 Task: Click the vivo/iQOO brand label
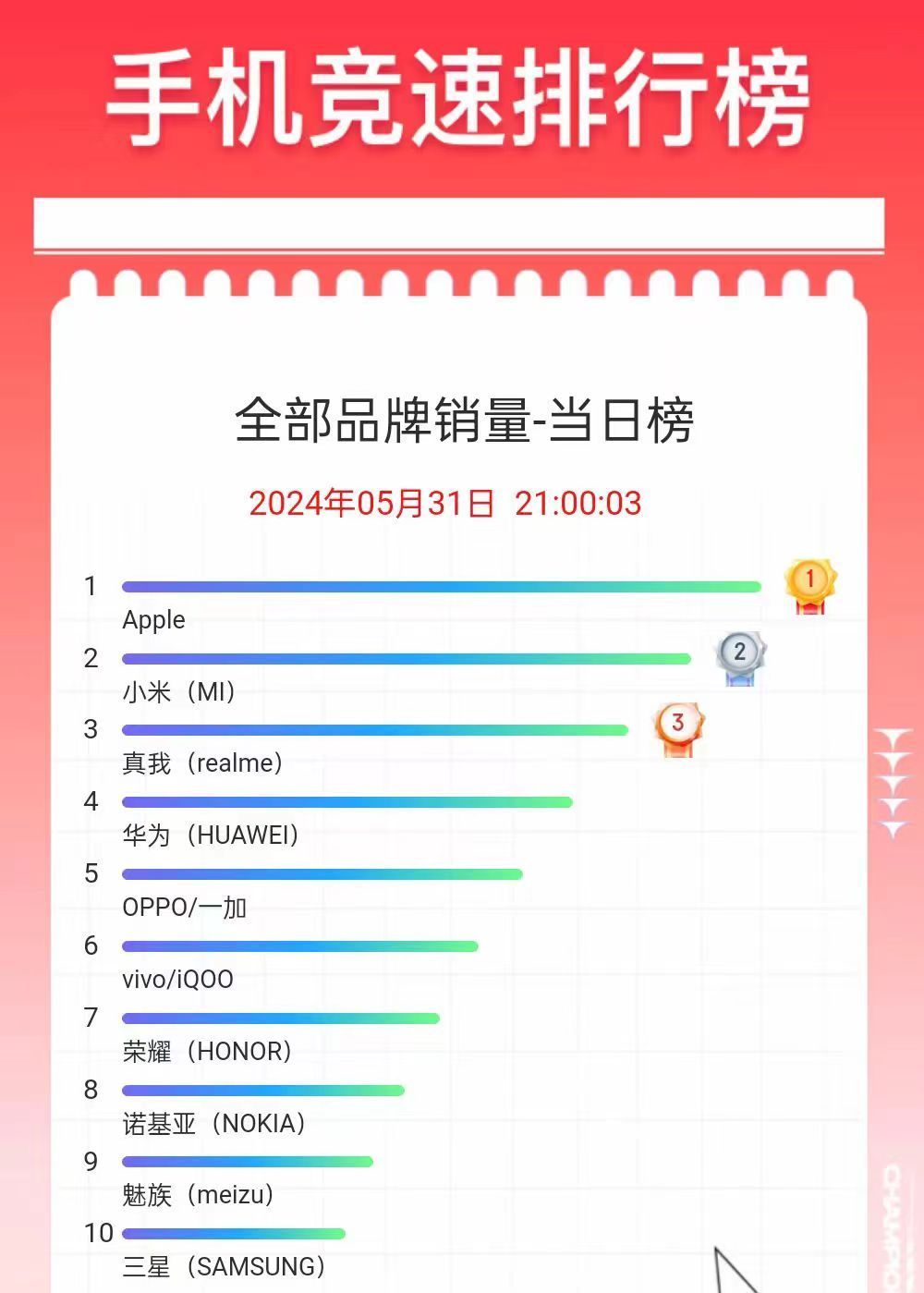(x=179, y=980)
